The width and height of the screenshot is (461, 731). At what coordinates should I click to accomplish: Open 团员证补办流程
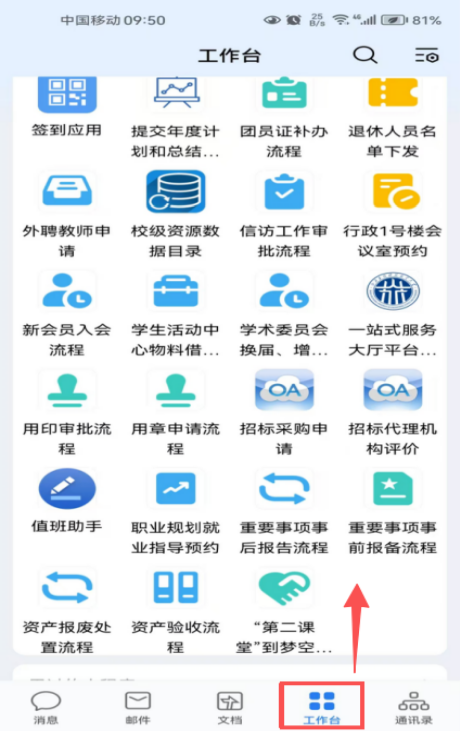284,118
